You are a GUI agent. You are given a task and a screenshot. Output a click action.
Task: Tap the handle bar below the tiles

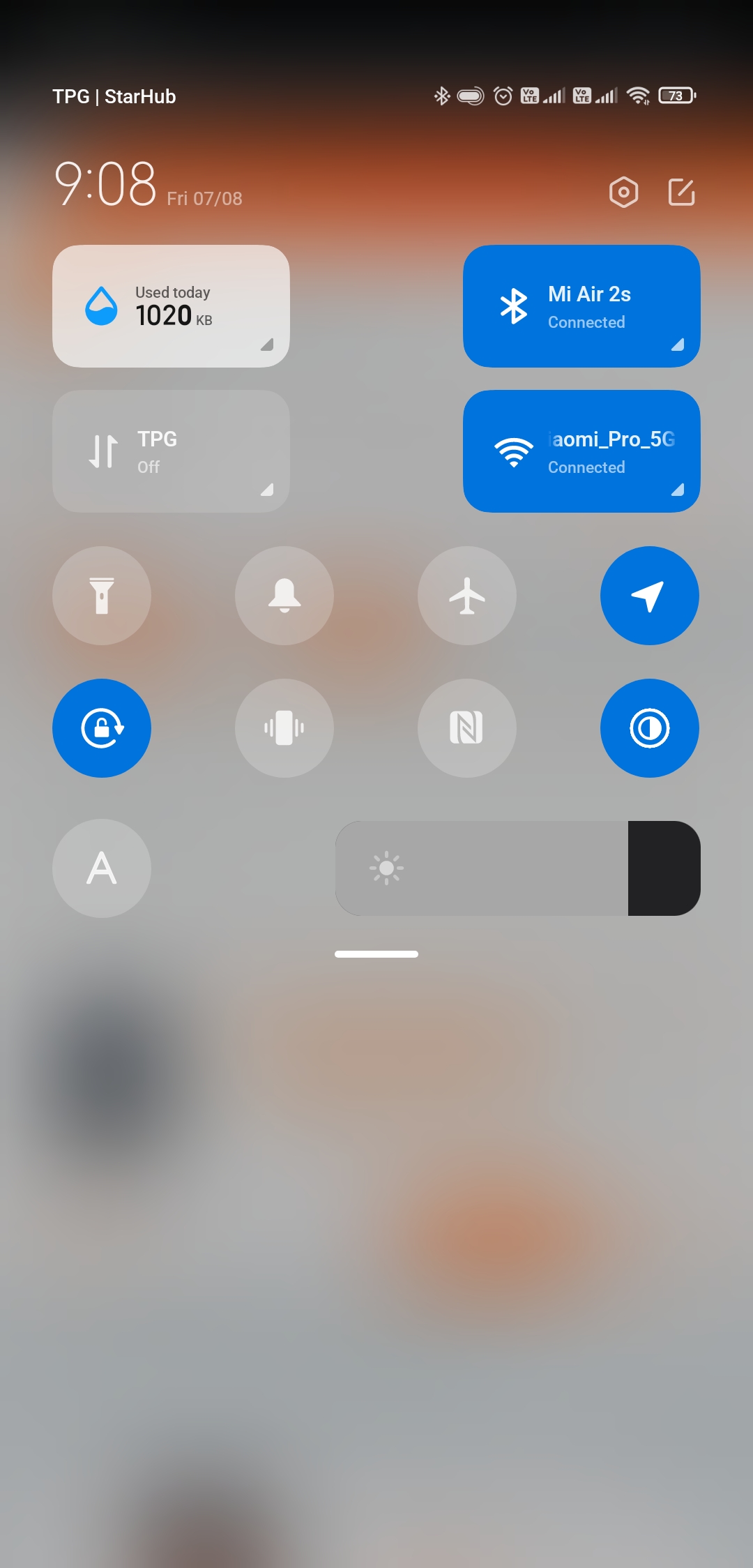(376, 954)
